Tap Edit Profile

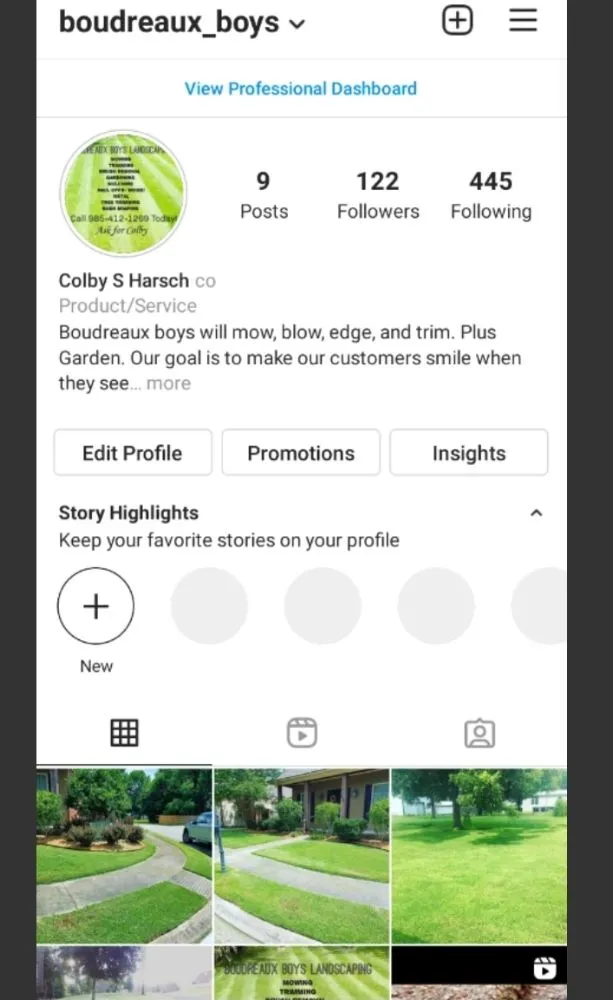coord(132,453)
